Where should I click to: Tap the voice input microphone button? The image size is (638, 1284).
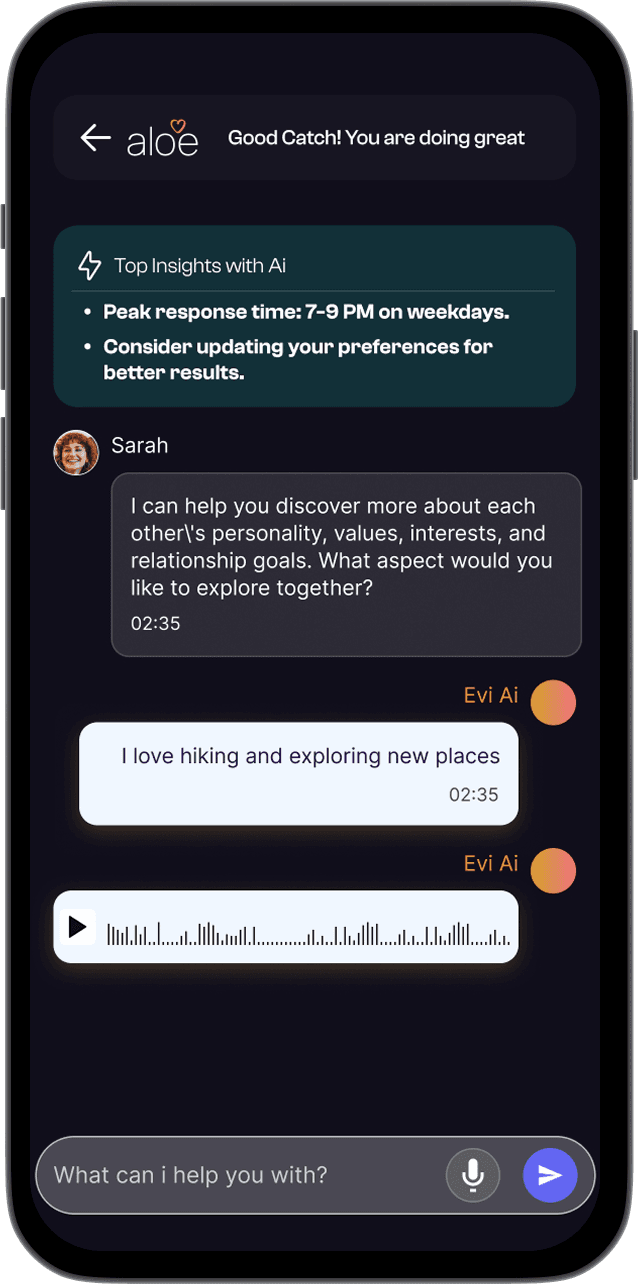(x=473, y=1174)
